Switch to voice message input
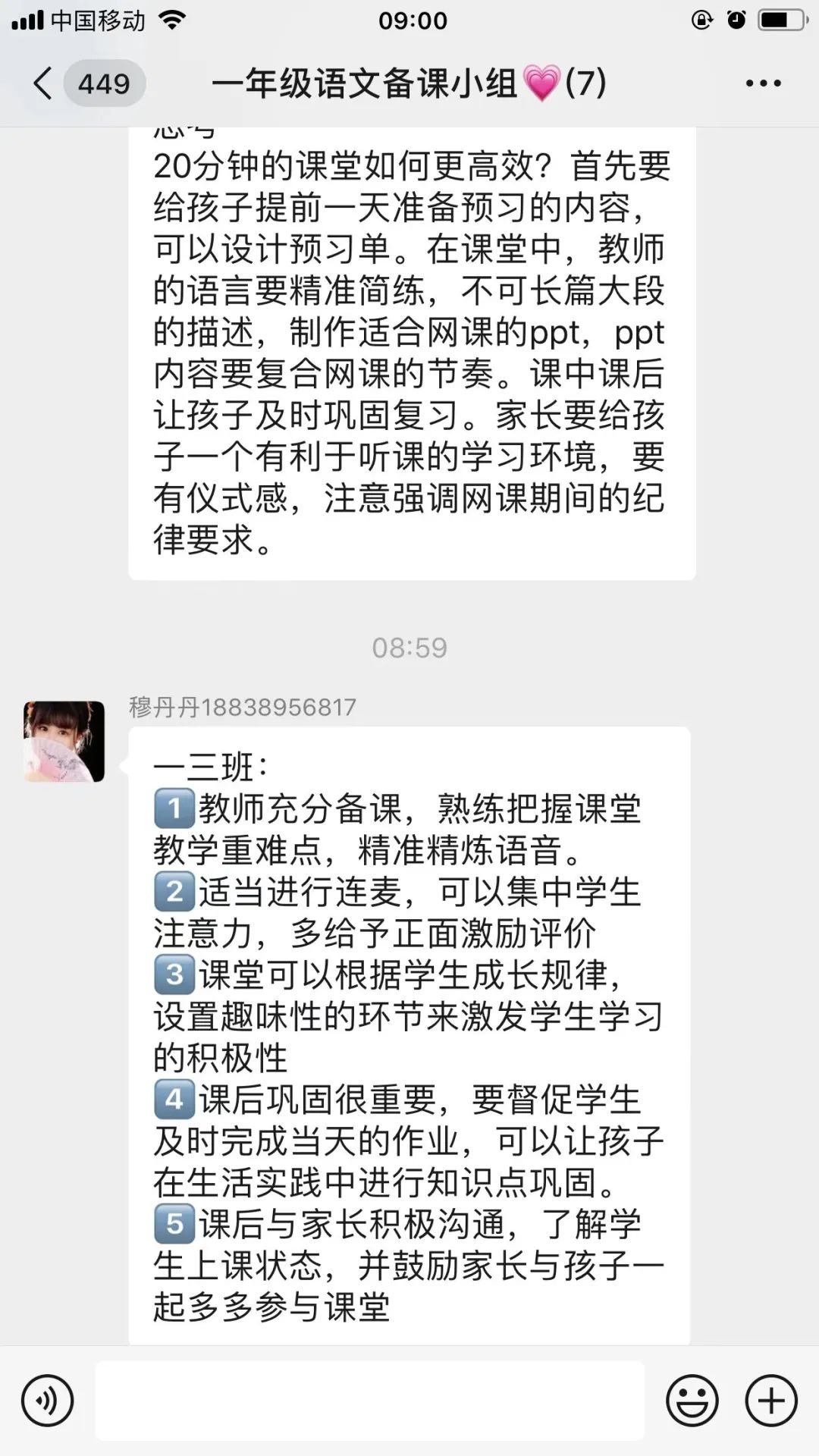The image size is (819, 1456). 47,1401
